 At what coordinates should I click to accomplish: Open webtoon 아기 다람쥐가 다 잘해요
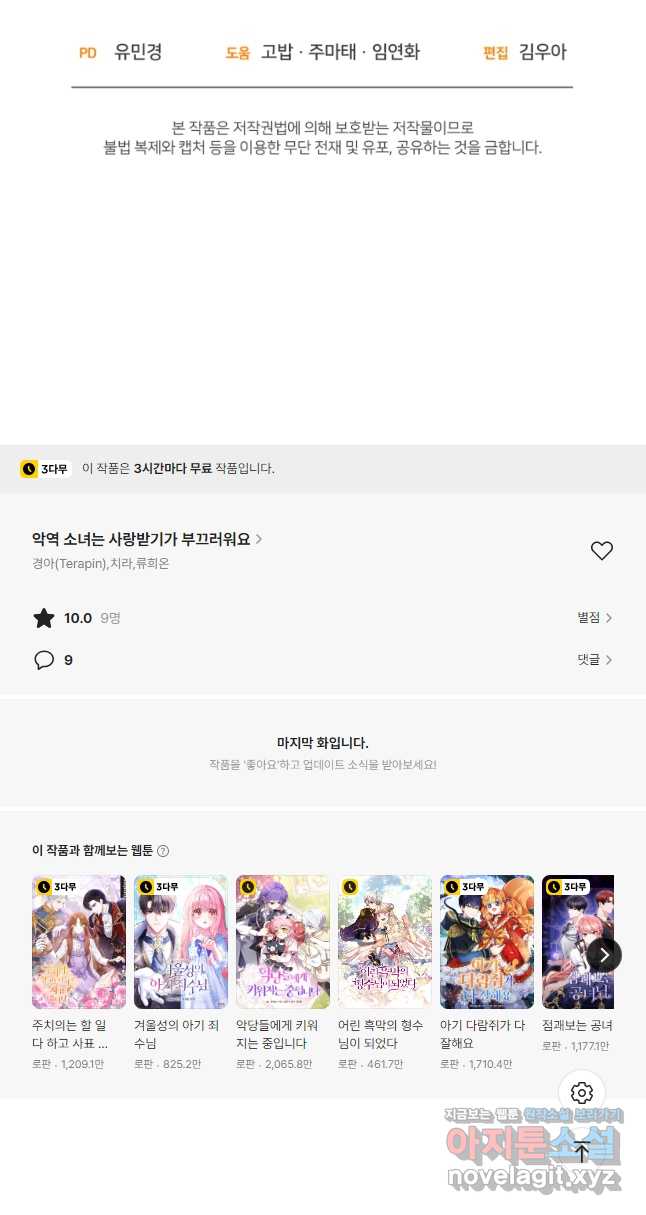click(x=486, y=943)
